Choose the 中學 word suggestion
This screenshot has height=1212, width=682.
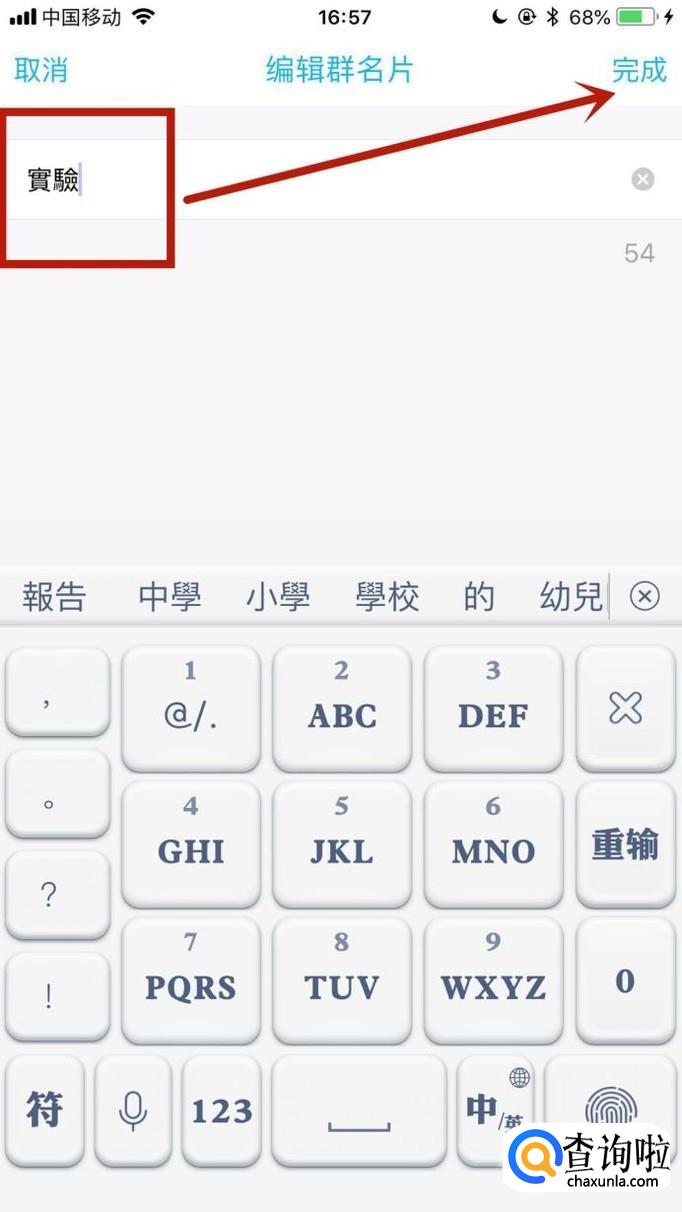point(170,597)
